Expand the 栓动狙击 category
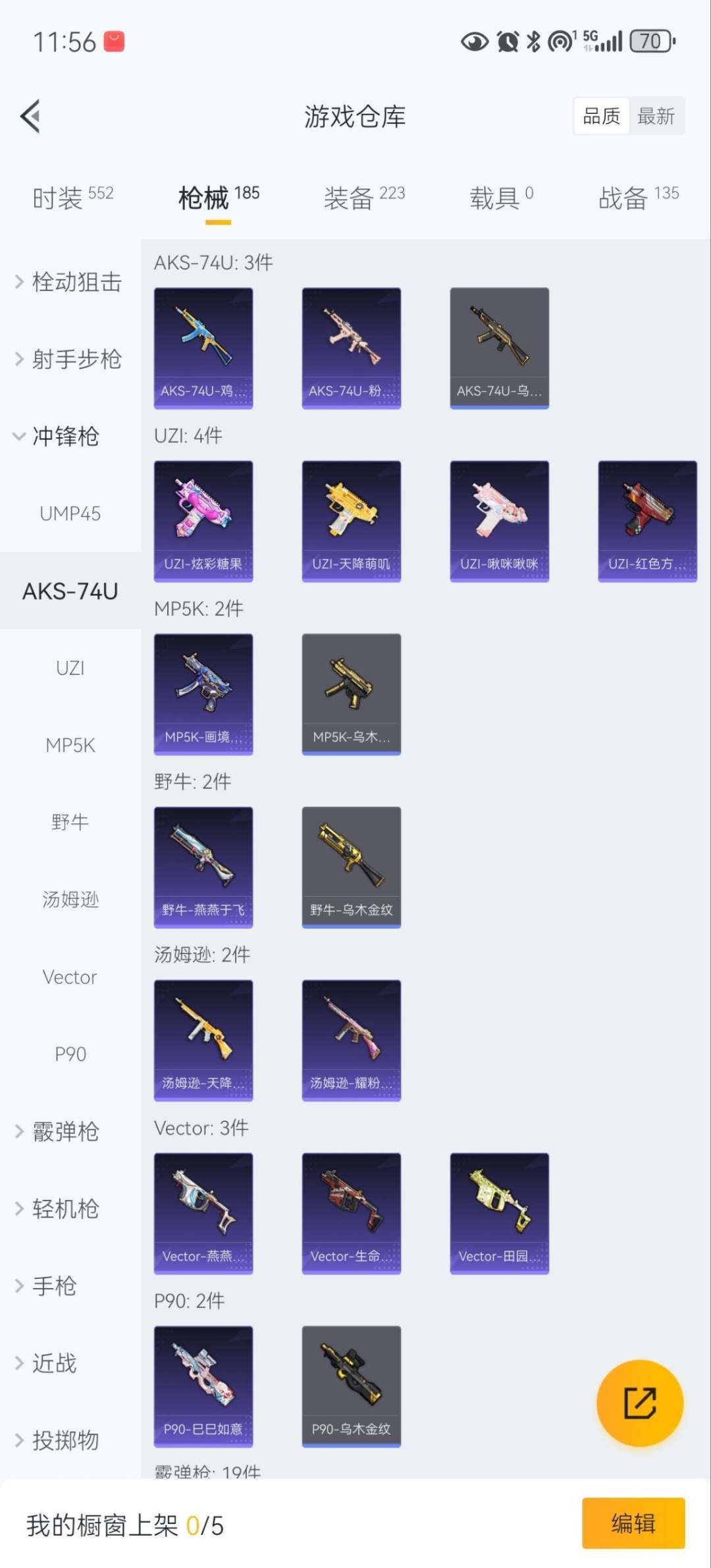 [x=69, y=282]
